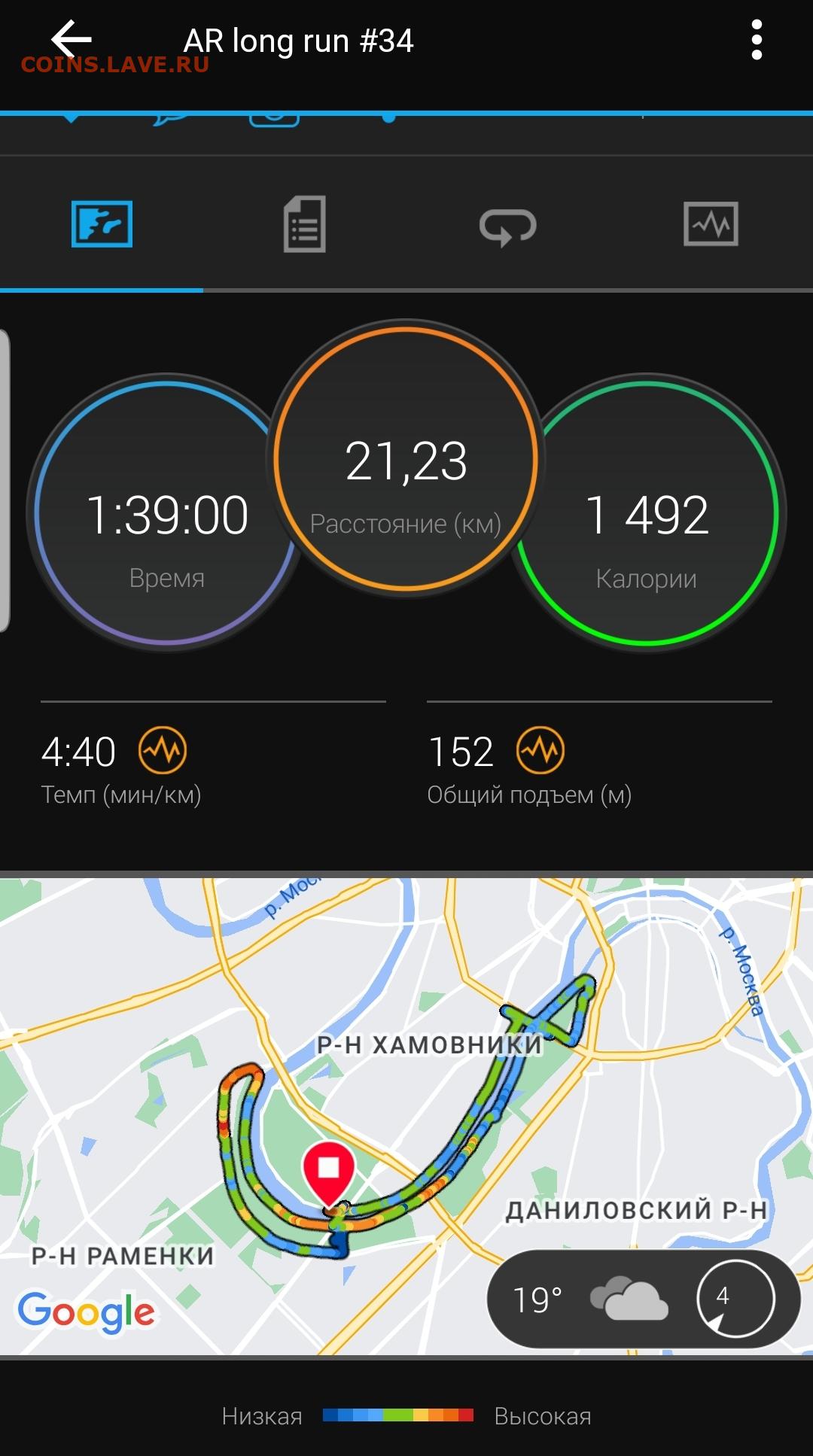
Task: Switch to the stats details tab
Action: click(305, 224)
